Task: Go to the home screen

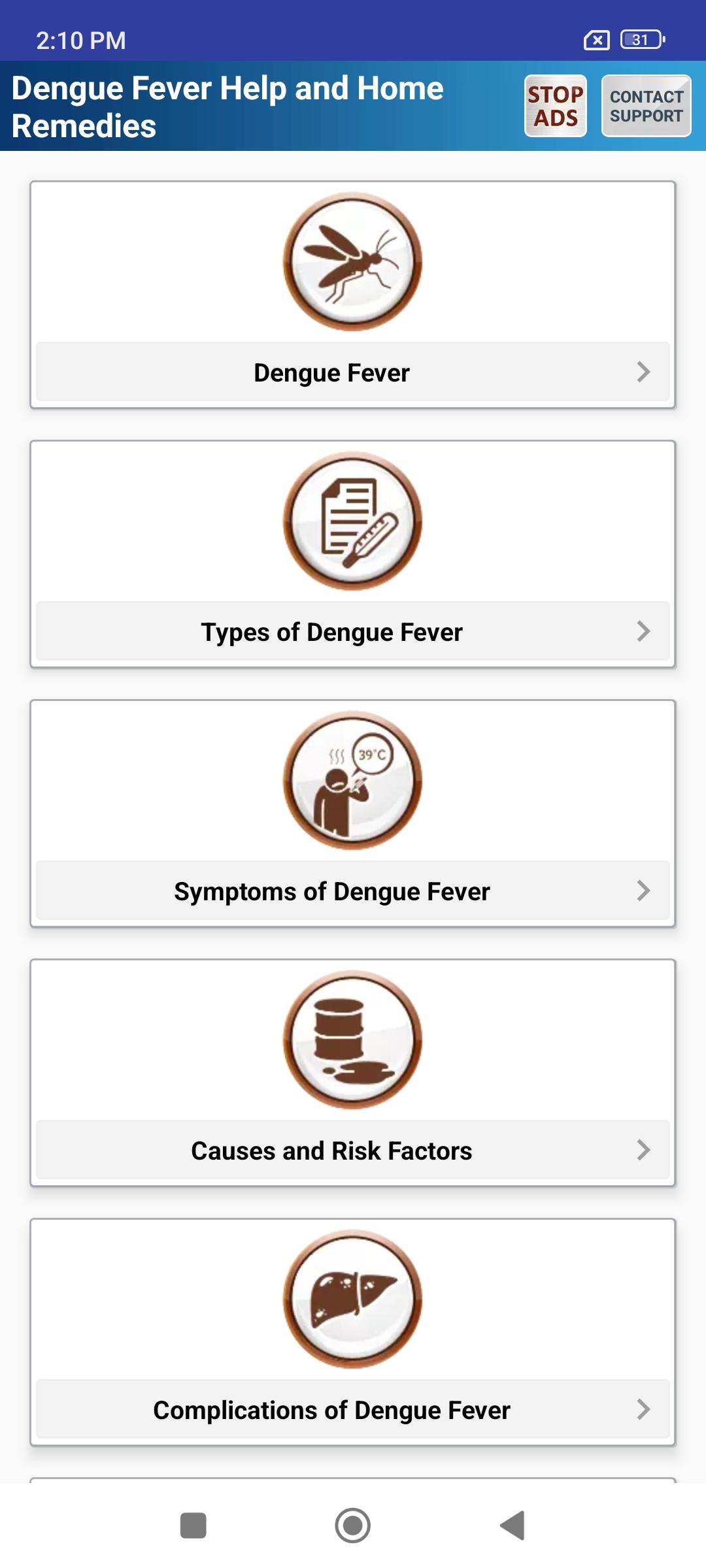Action: click(353, 1526)
